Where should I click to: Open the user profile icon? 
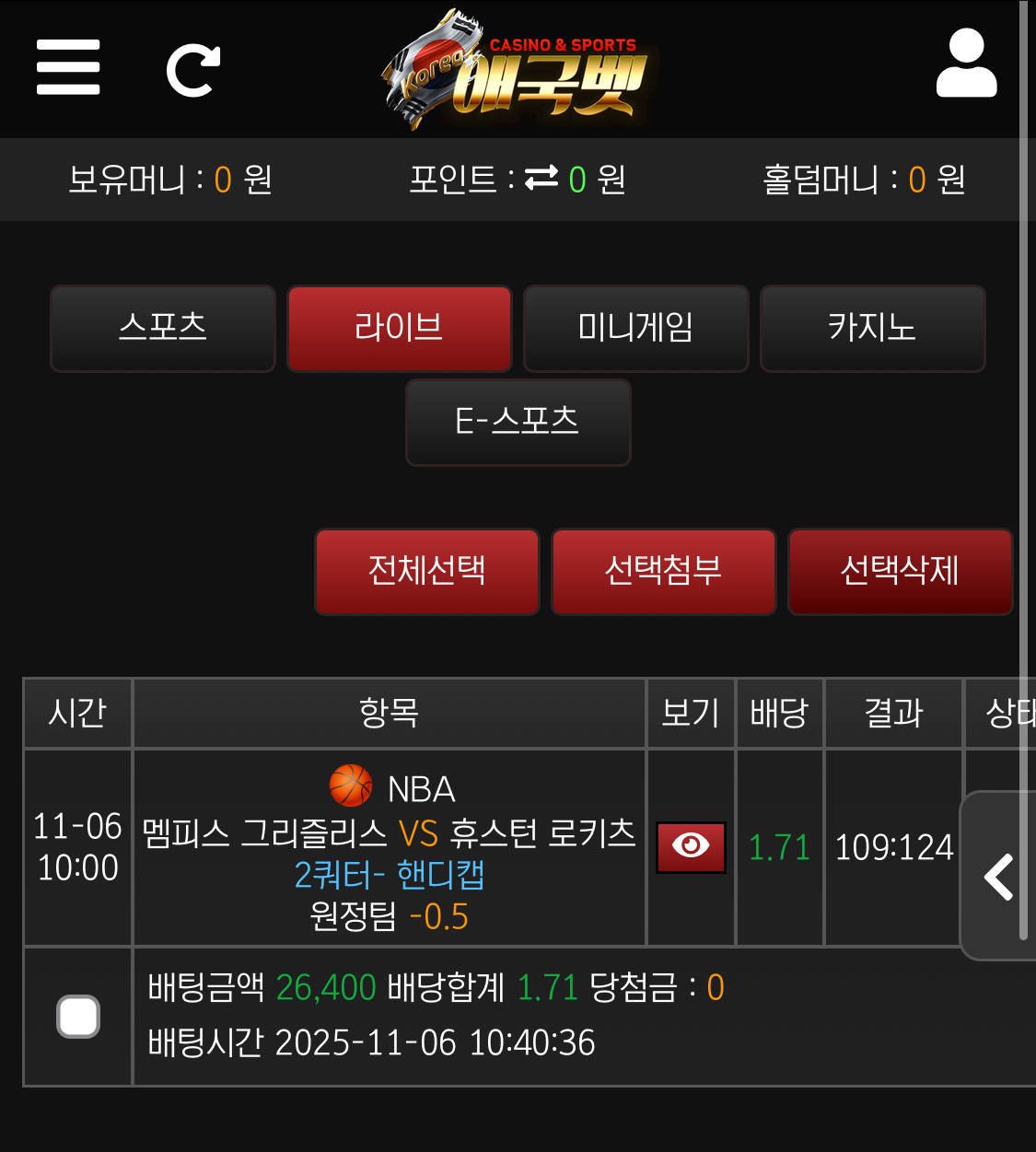pyautogui.click(x=966, y=64)
